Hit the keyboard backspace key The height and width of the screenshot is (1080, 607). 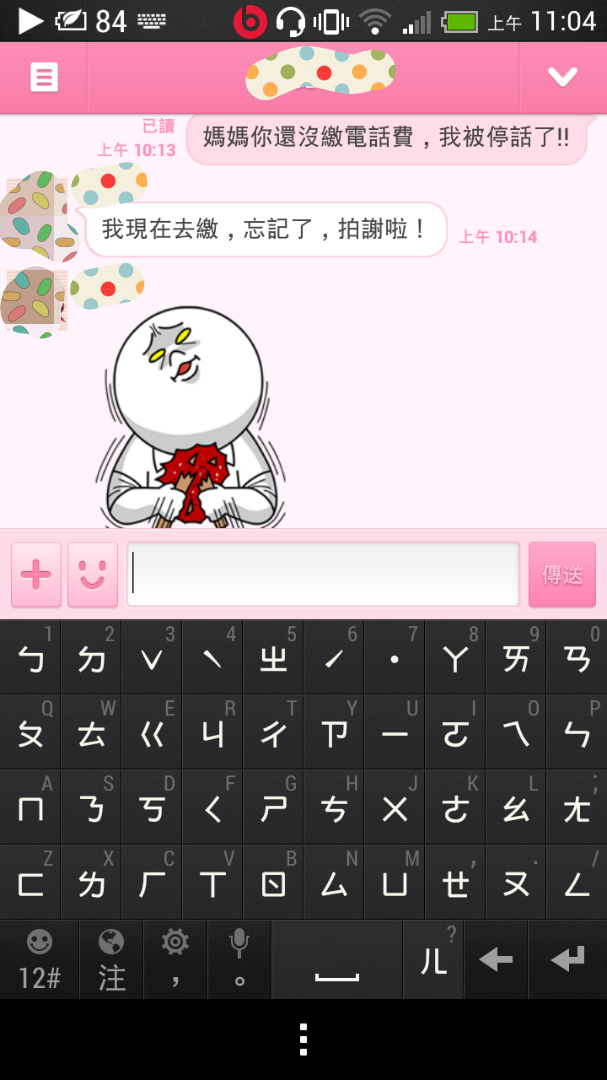[x=495, y=959]
